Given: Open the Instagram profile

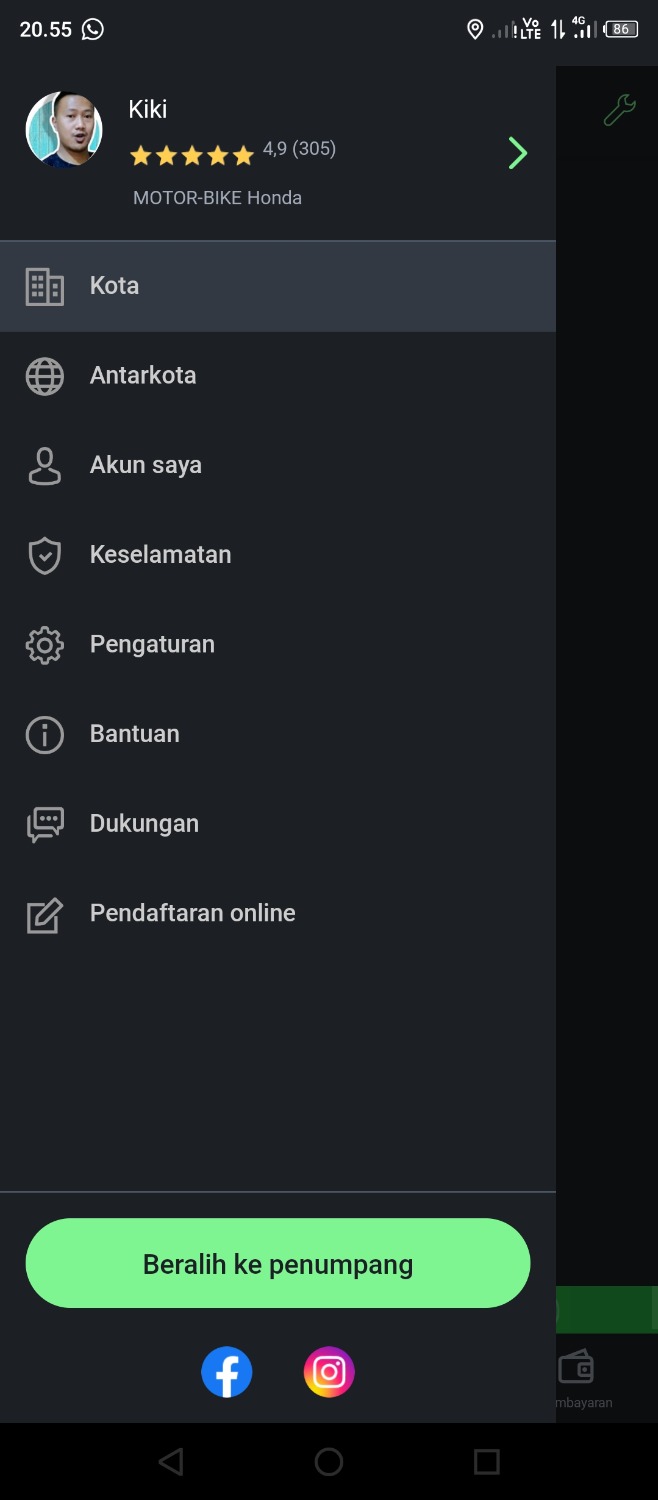Looking at the screenshot, I should click(x=329, y=1372).
